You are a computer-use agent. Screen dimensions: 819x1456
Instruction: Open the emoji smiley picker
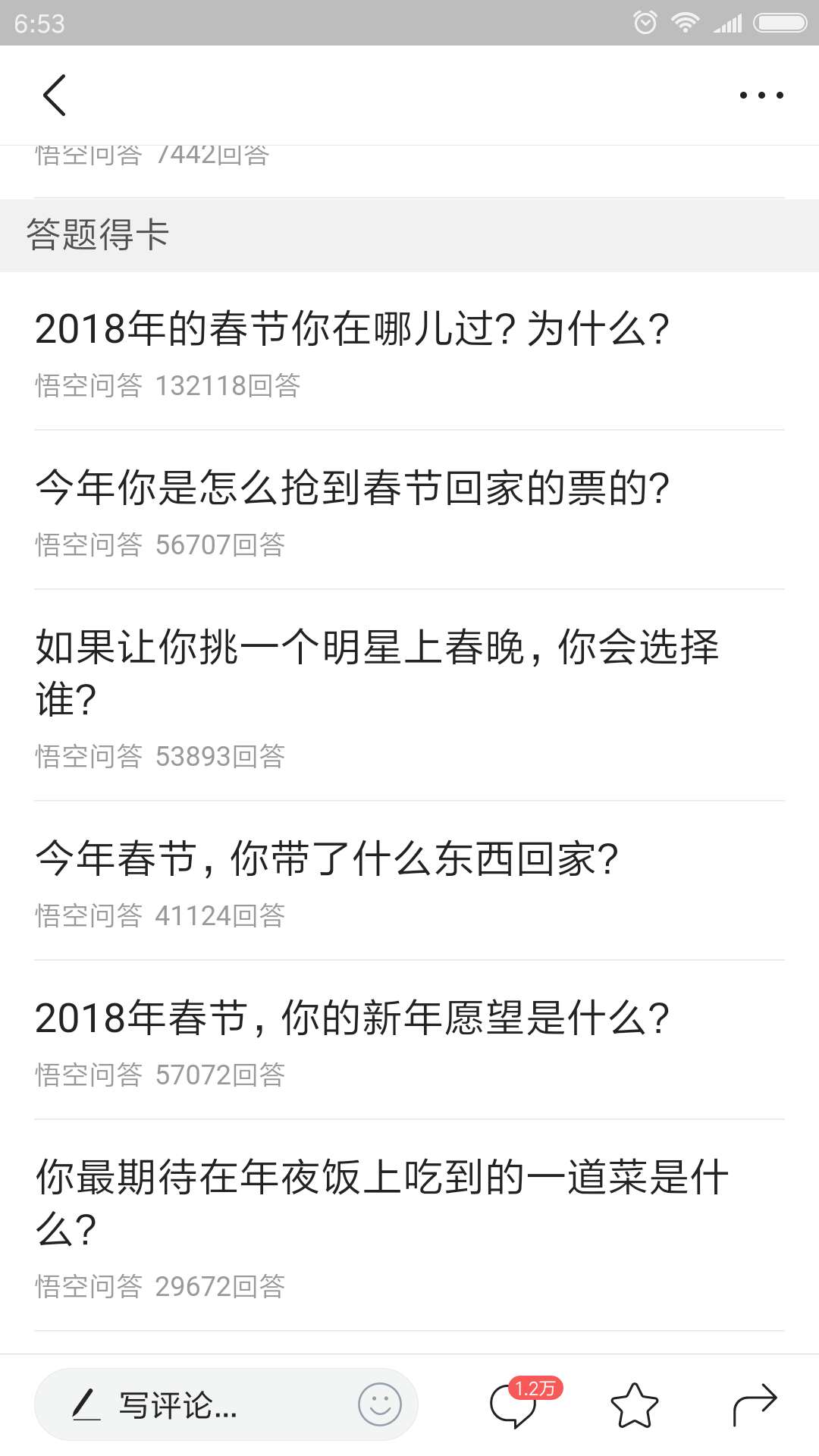379,1404
